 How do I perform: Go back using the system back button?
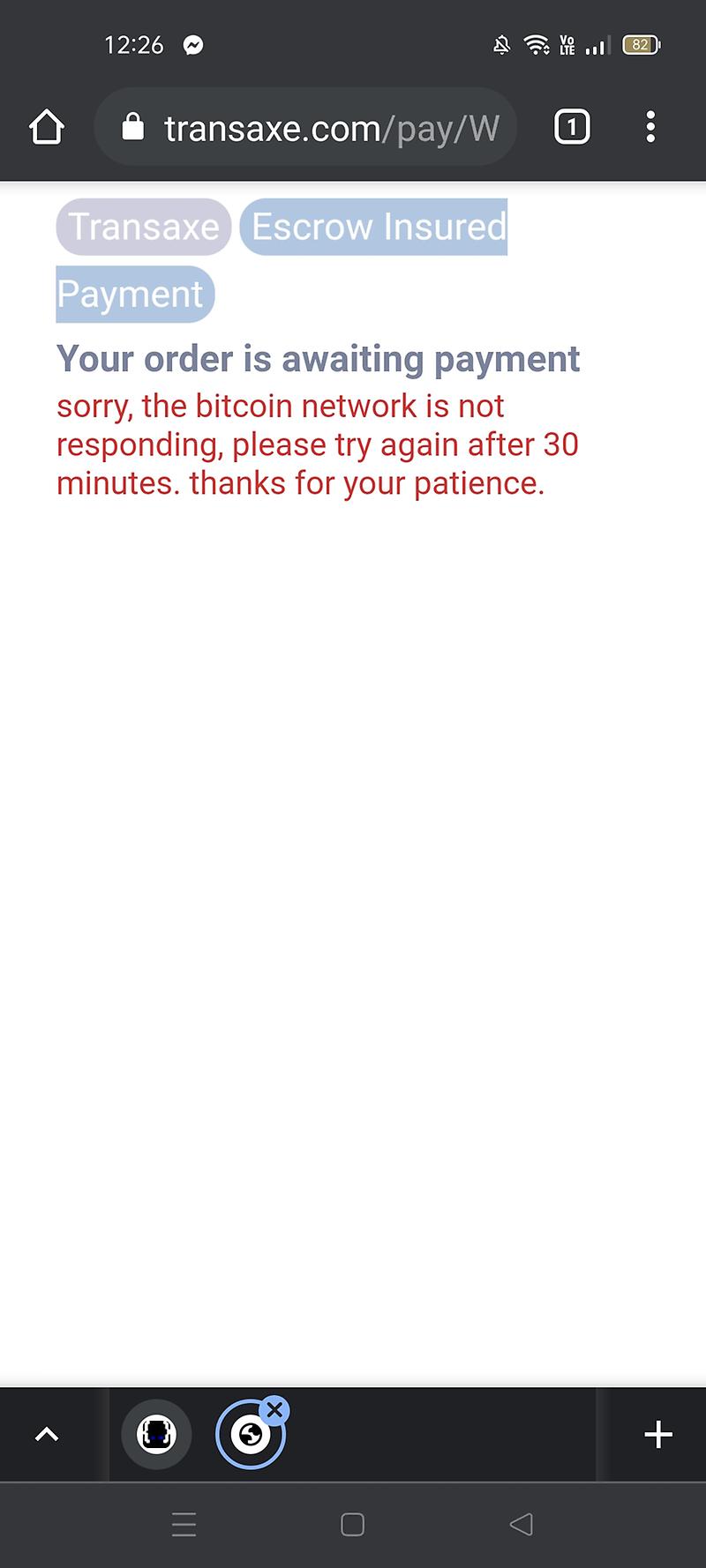(522, 1525)
